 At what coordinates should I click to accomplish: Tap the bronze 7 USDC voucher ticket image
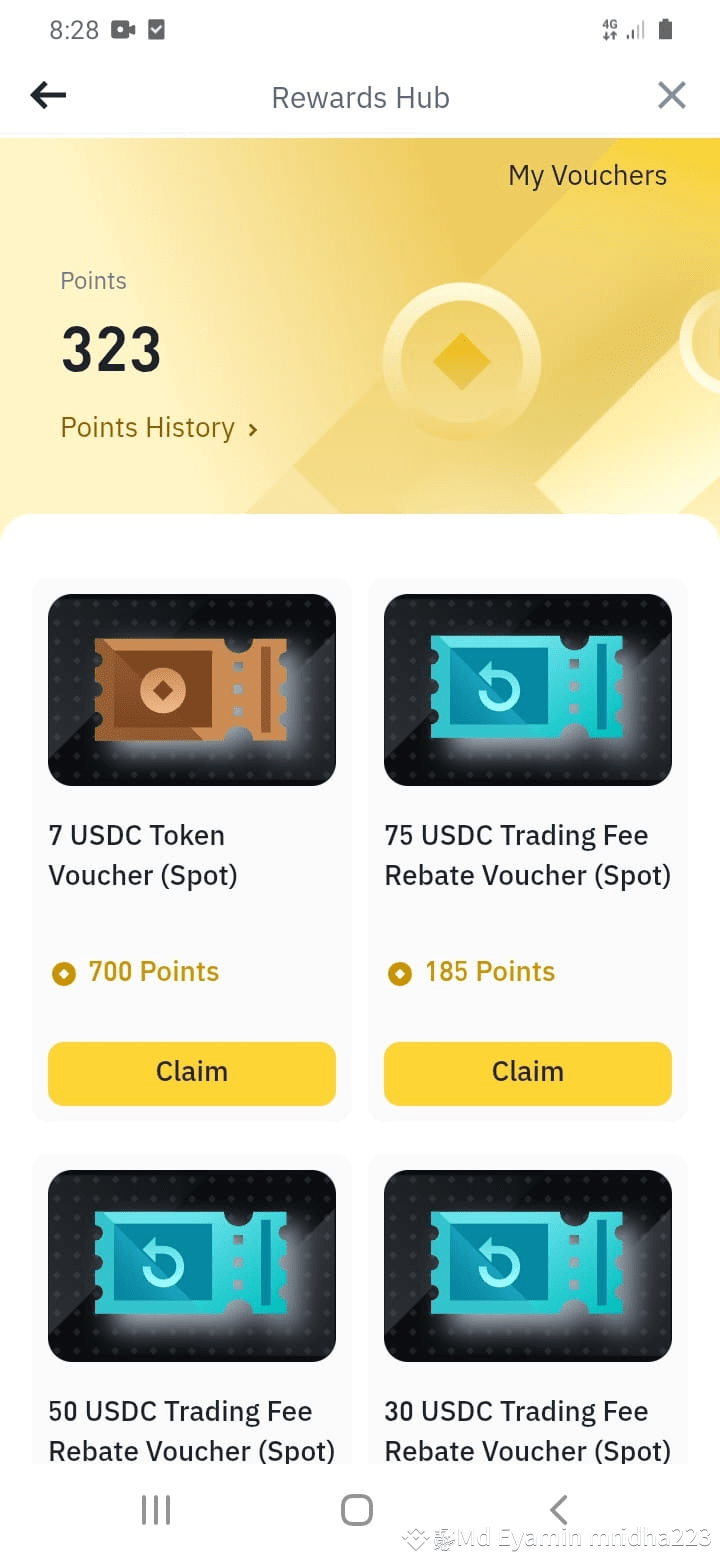pyautogui.click(x=191, y=689)
